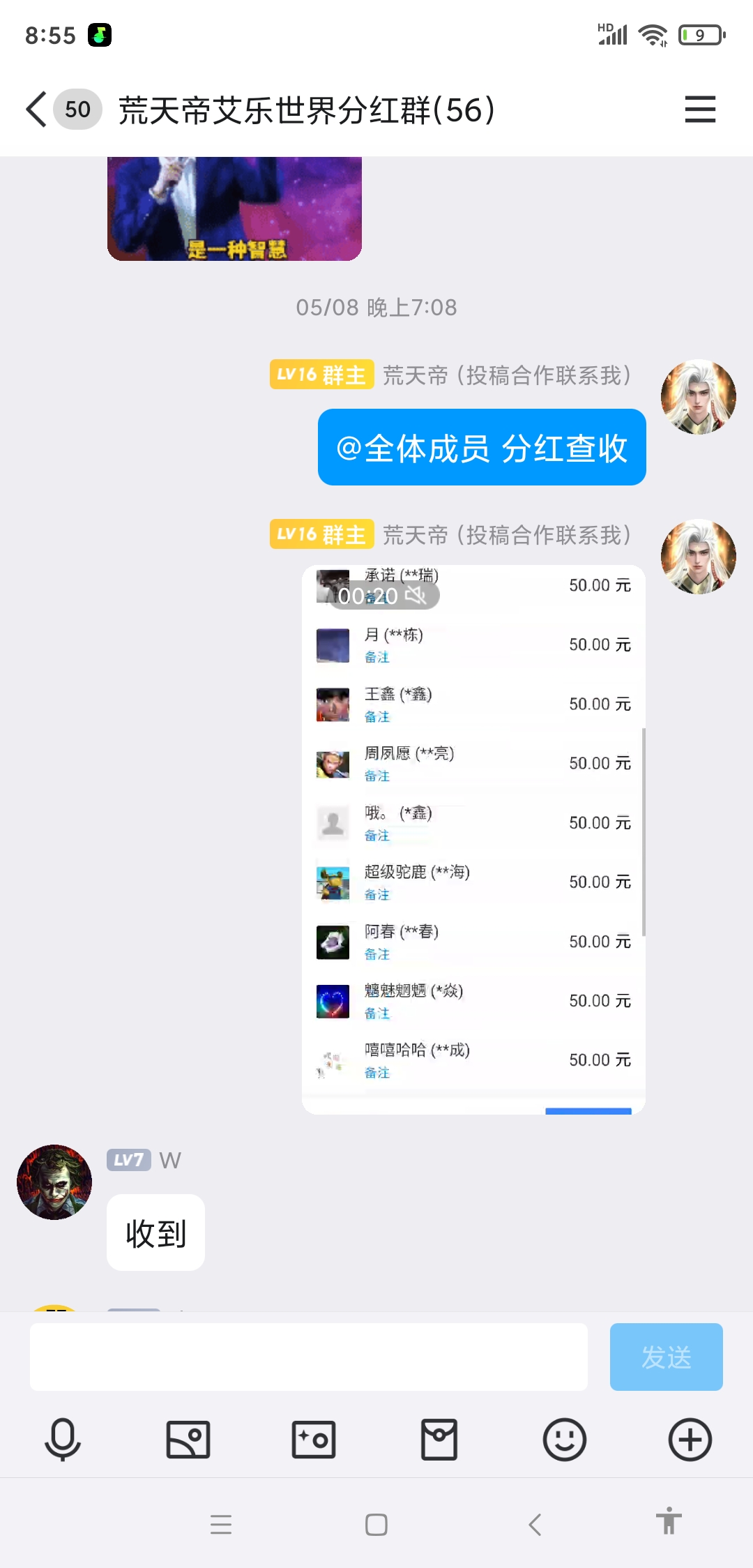Open the emoji panel

564,1440
